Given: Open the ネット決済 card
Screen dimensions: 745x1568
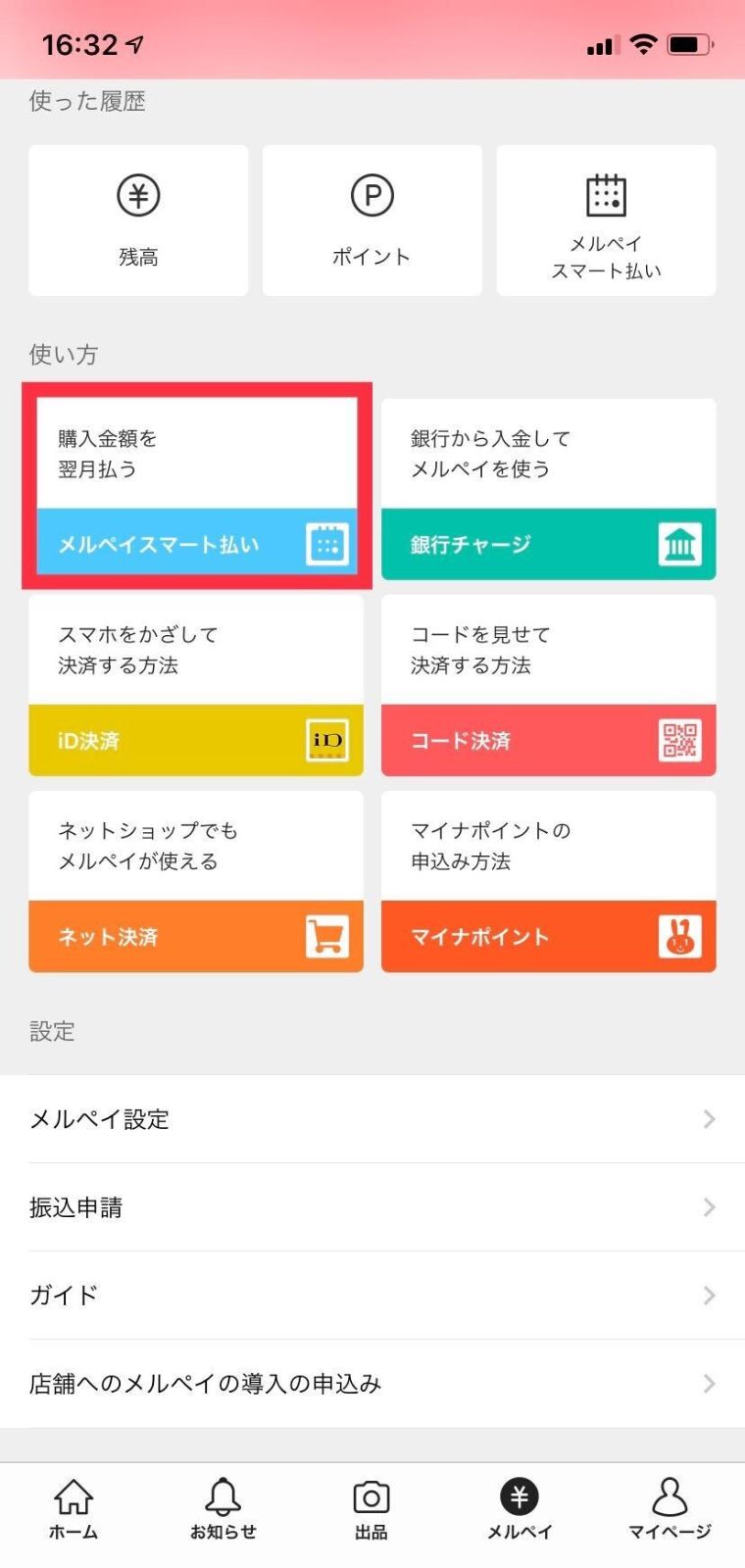Looking at the screenshot, I should (x=196, y=881).
